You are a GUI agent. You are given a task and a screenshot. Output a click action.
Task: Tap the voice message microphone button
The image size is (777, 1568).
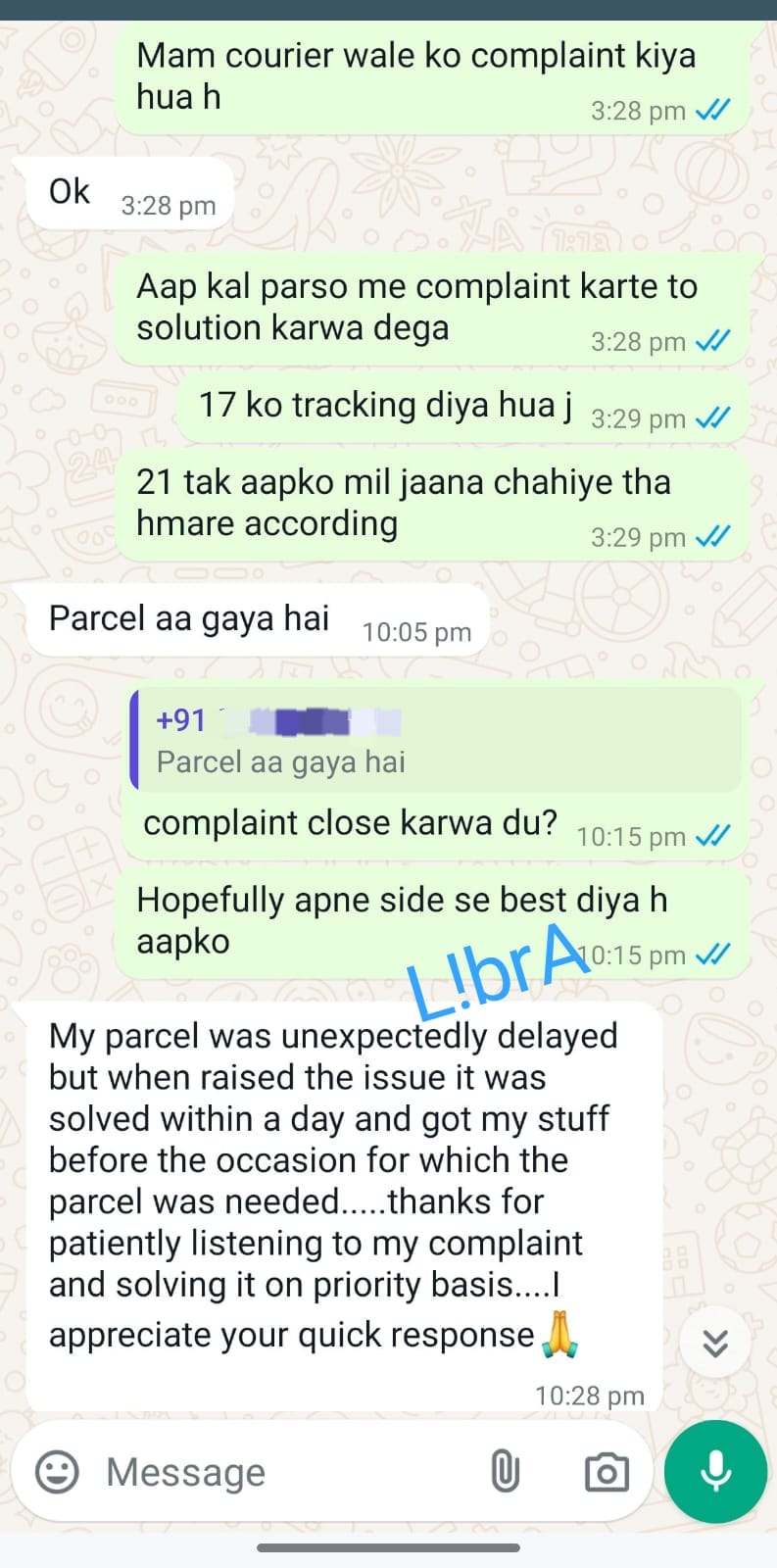(x=715, y=1471)
